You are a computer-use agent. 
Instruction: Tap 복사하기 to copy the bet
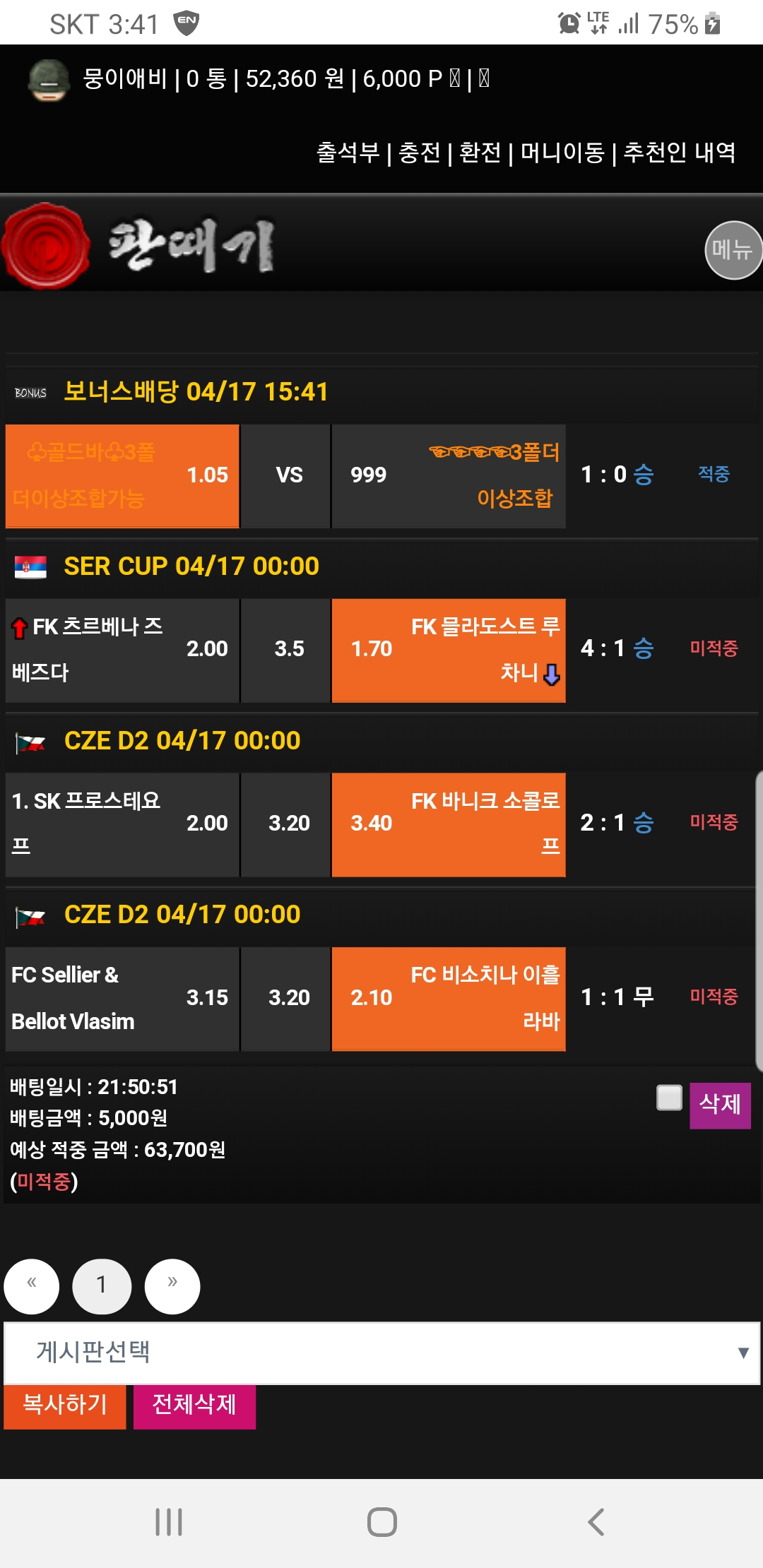[x=65, y=1405]
